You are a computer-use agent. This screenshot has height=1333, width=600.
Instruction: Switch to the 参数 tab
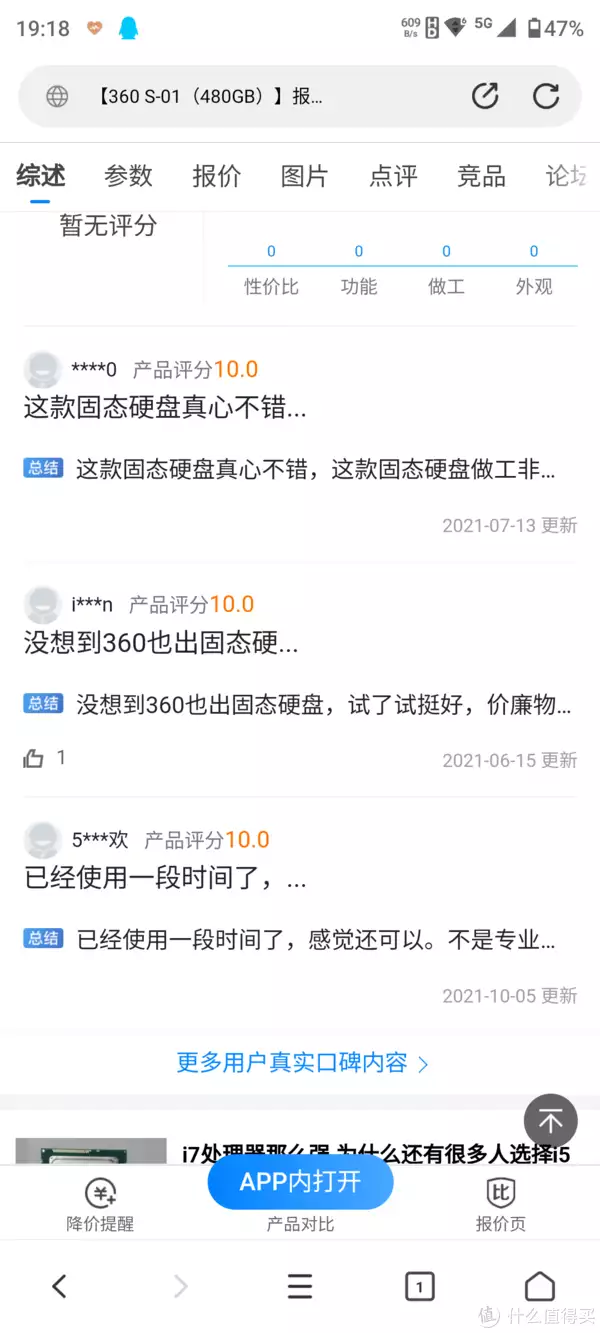pos(128,176)
